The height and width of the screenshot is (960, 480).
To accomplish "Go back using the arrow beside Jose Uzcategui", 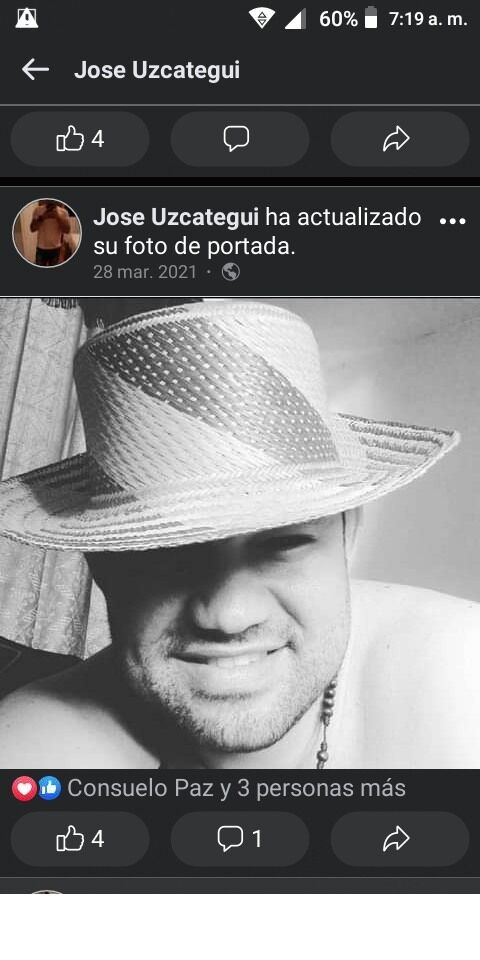I will (36, 70).
